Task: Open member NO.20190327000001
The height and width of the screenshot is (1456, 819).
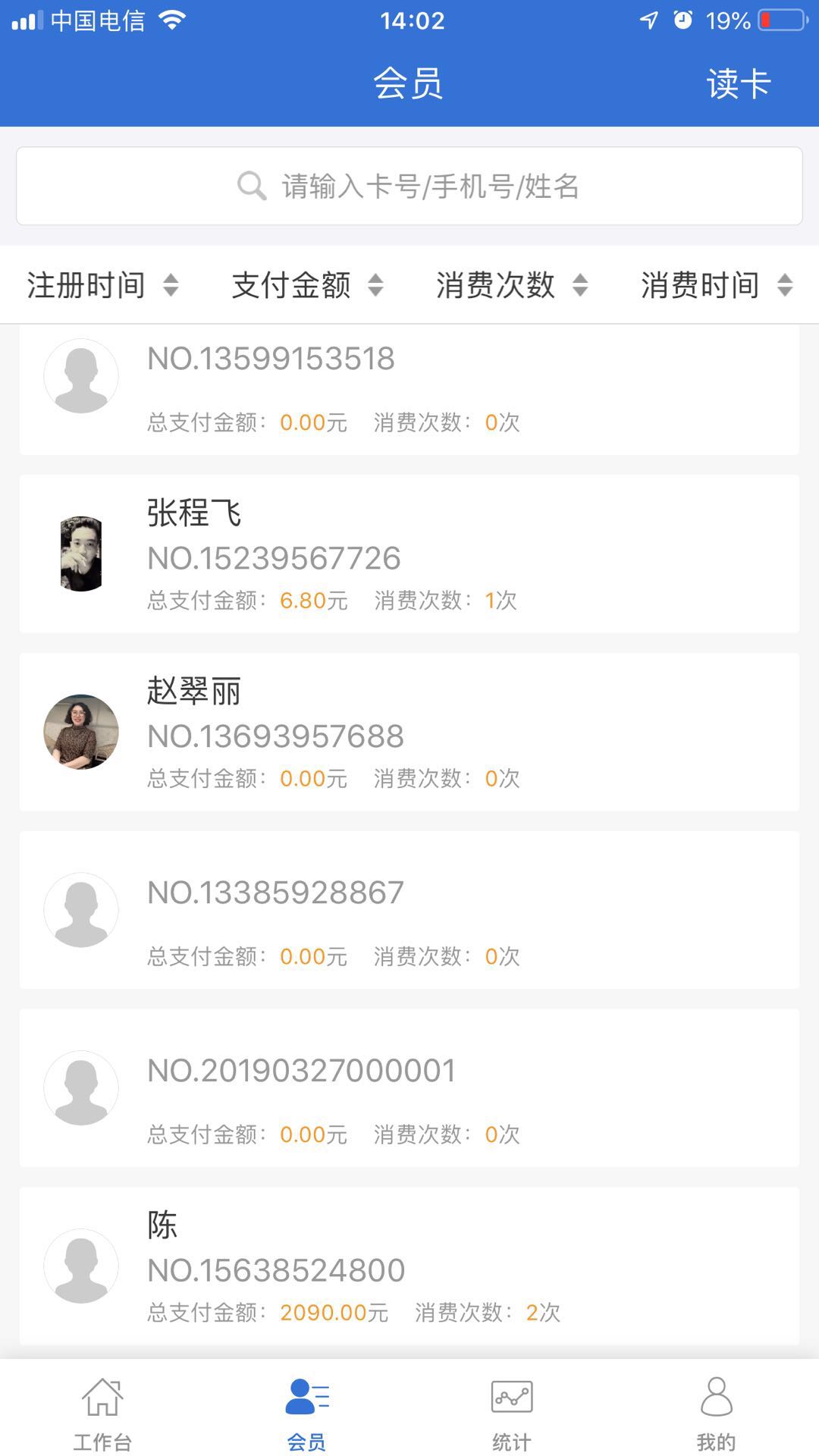Action: (x=409, y=1088)
